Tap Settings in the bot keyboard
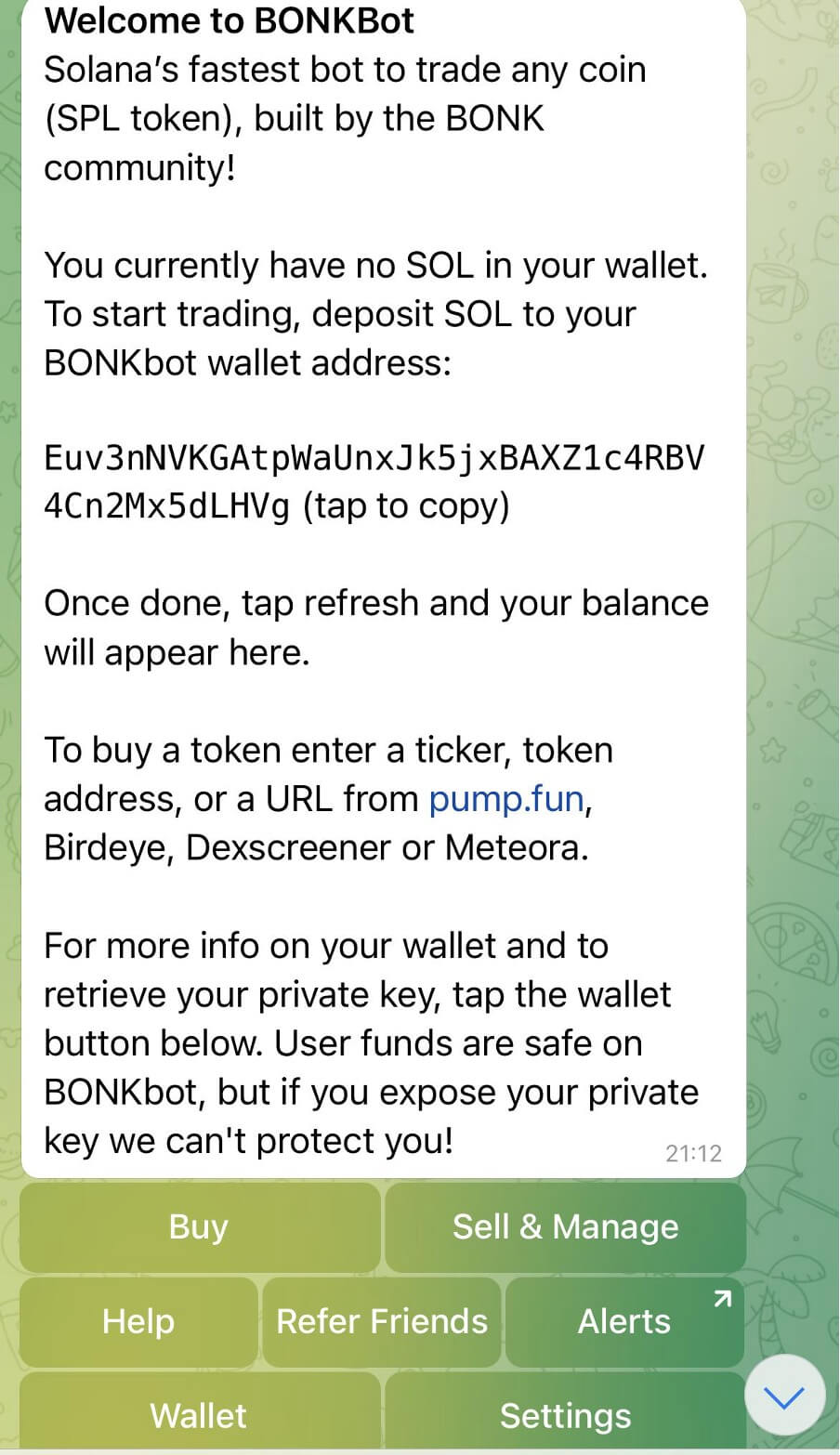The width and height of the screenshot is (840, 1455). click(565, 1414)
